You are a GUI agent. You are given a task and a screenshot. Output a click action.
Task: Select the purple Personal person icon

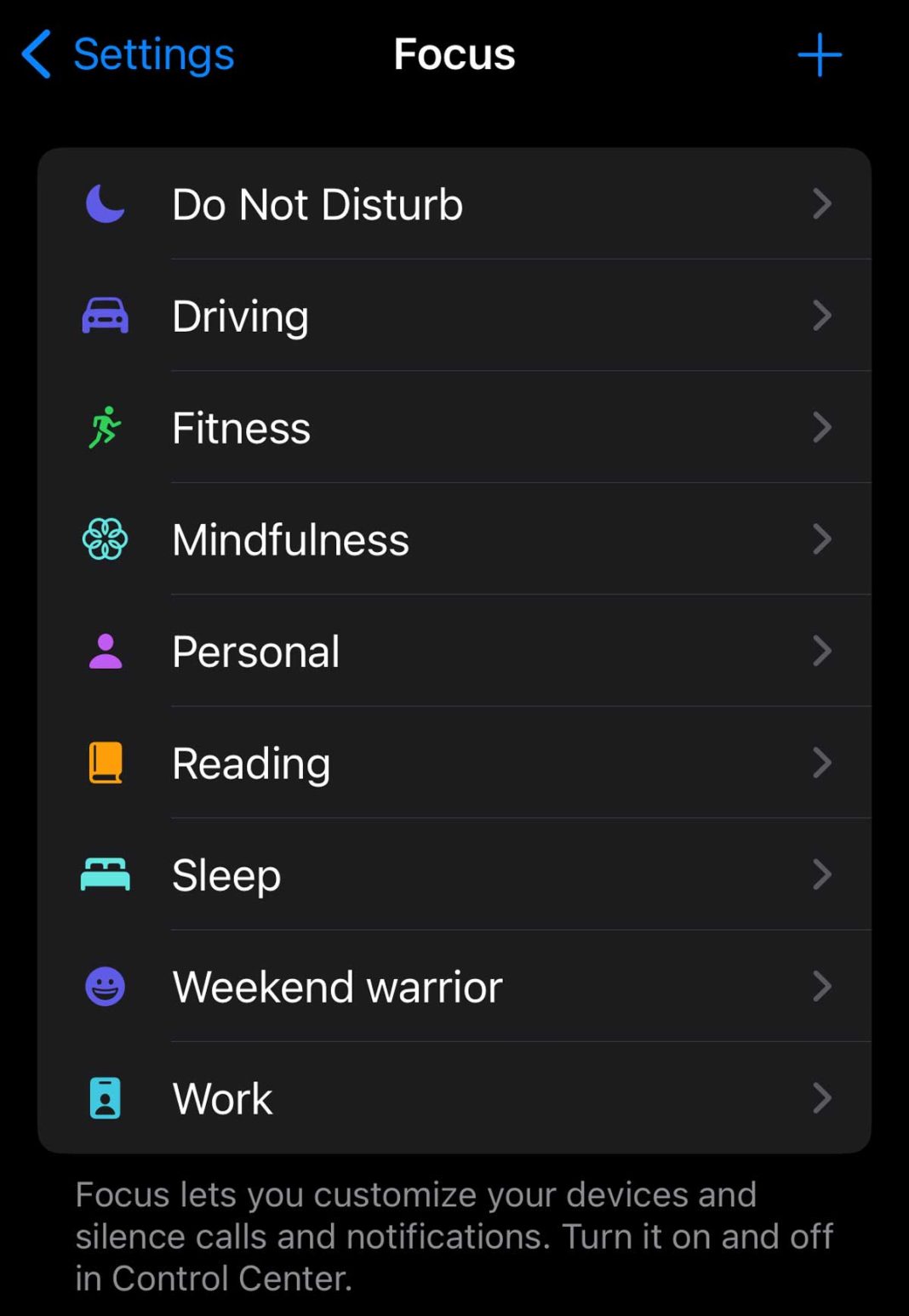tap(104, 651)
